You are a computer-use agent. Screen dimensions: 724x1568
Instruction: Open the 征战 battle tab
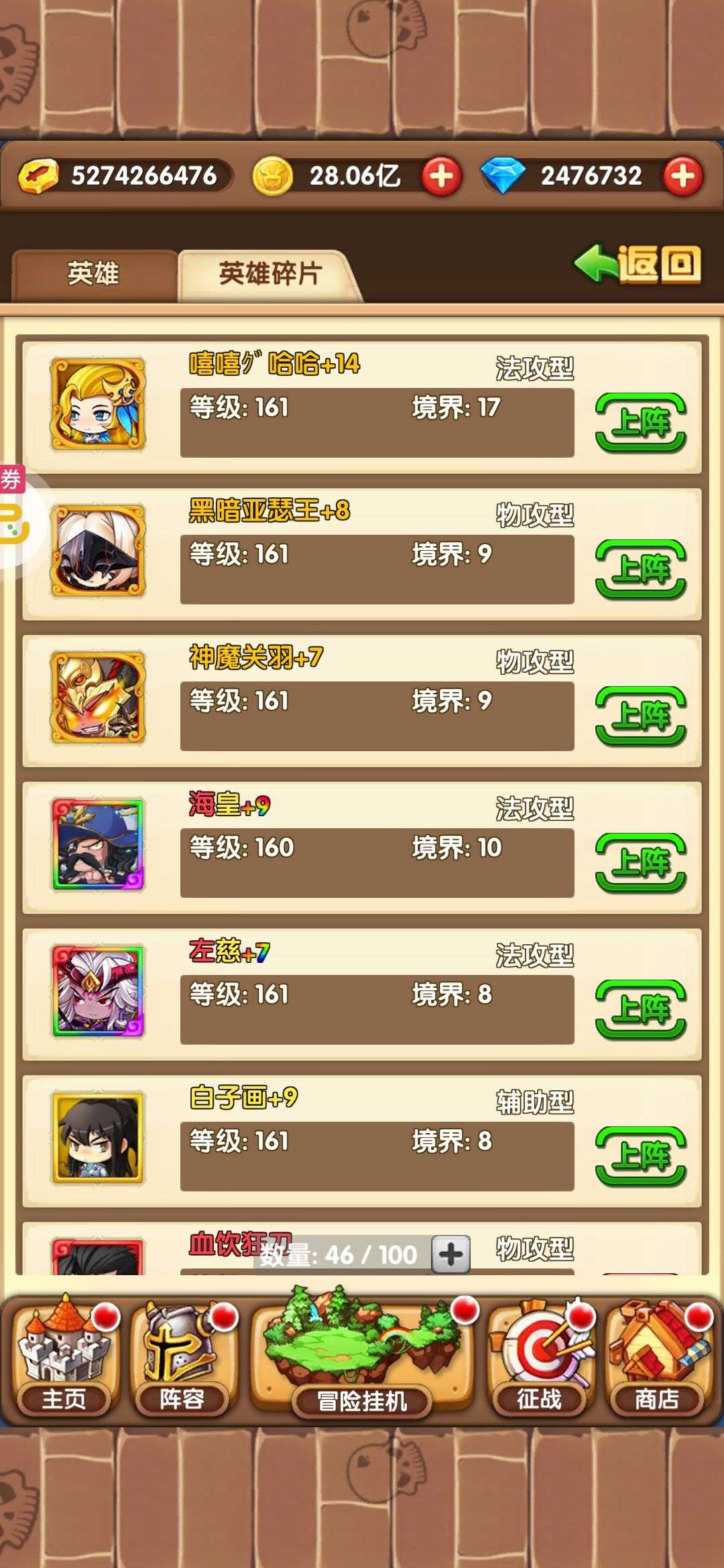click(540, 1360)
